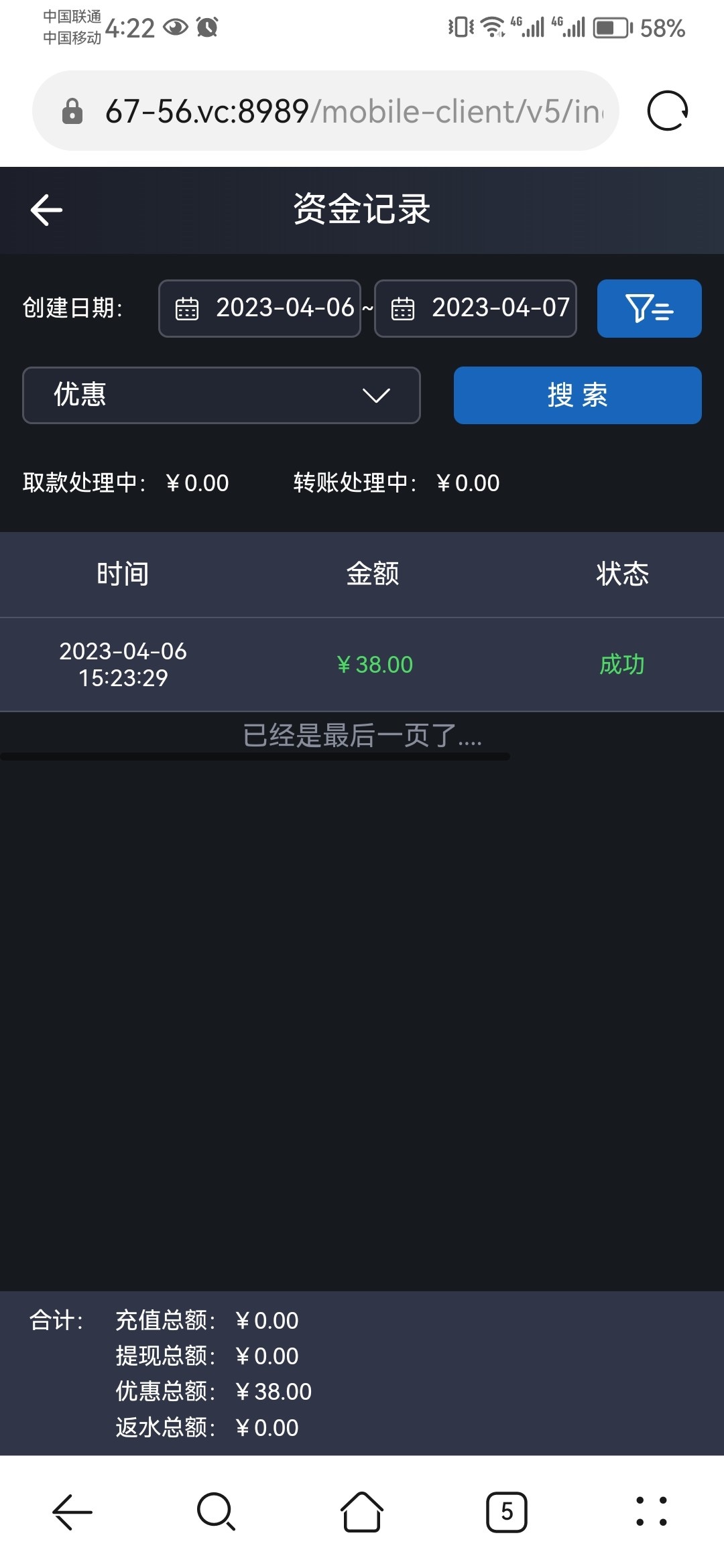The height and width of the screenshot is (1568, 724).
Task: Open the ¥38.00 record from 2023-04-06
Action: click(362, 664)
